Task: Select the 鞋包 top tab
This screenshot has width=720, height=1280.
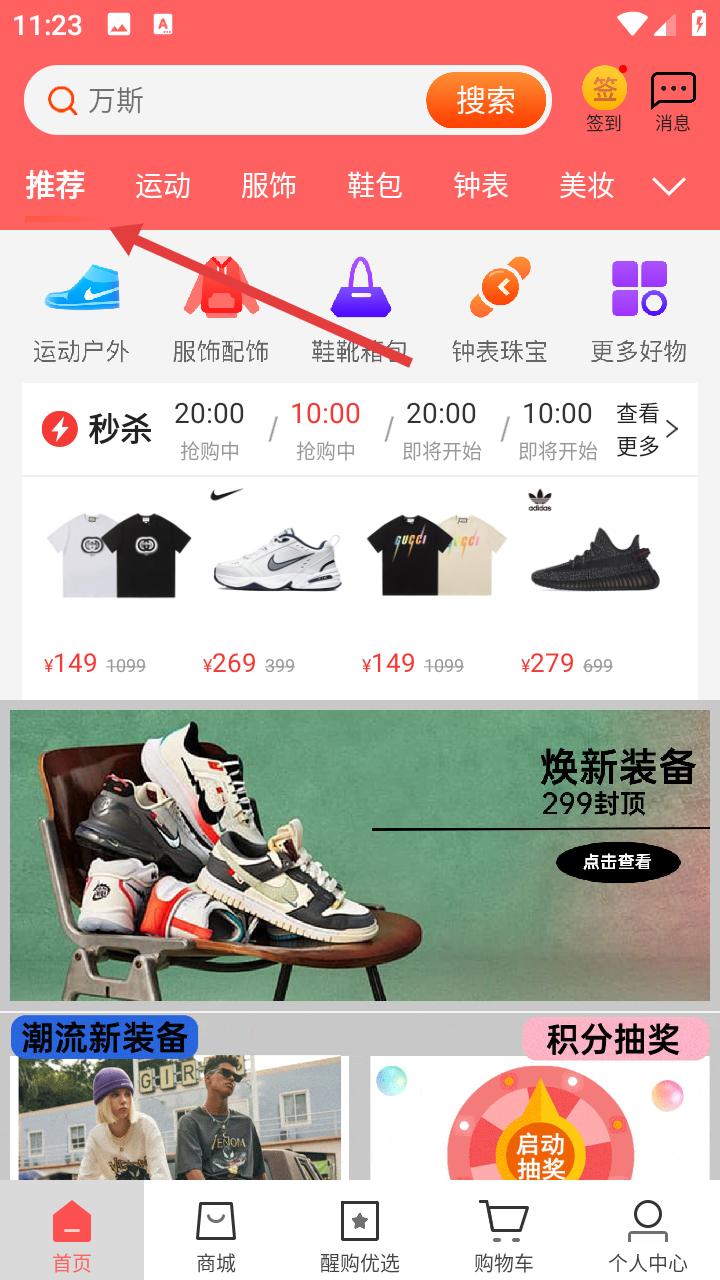Action: point(374,186)
